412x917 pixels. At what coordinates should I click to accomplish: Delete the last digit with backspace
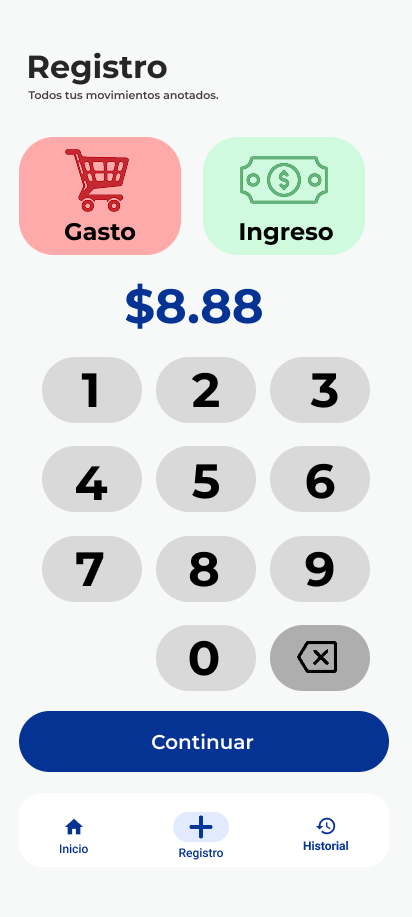click(320, 658)
